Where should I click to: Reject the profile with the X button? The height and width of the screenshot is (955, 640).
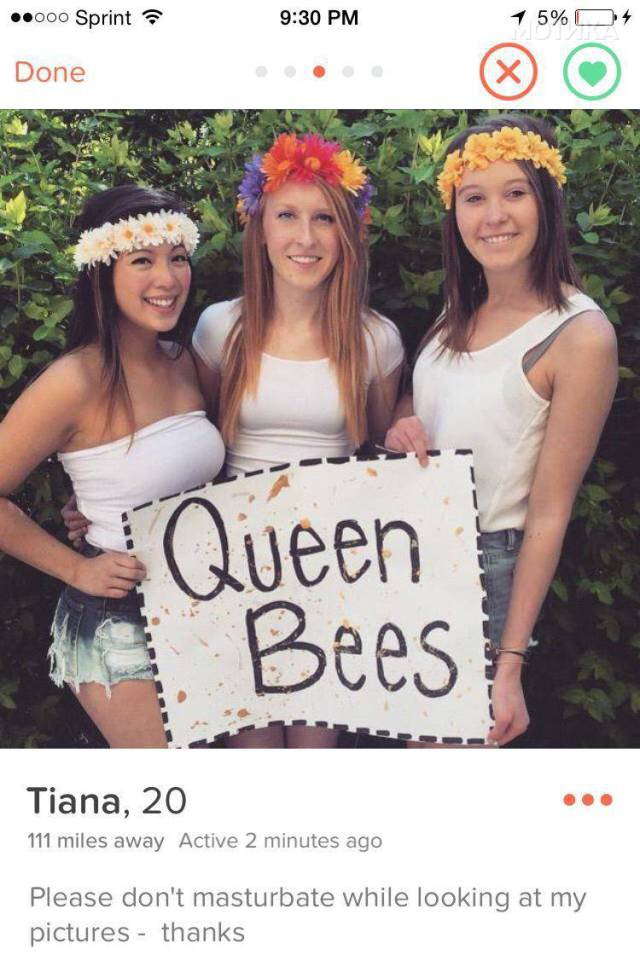(x=508, y=73)
